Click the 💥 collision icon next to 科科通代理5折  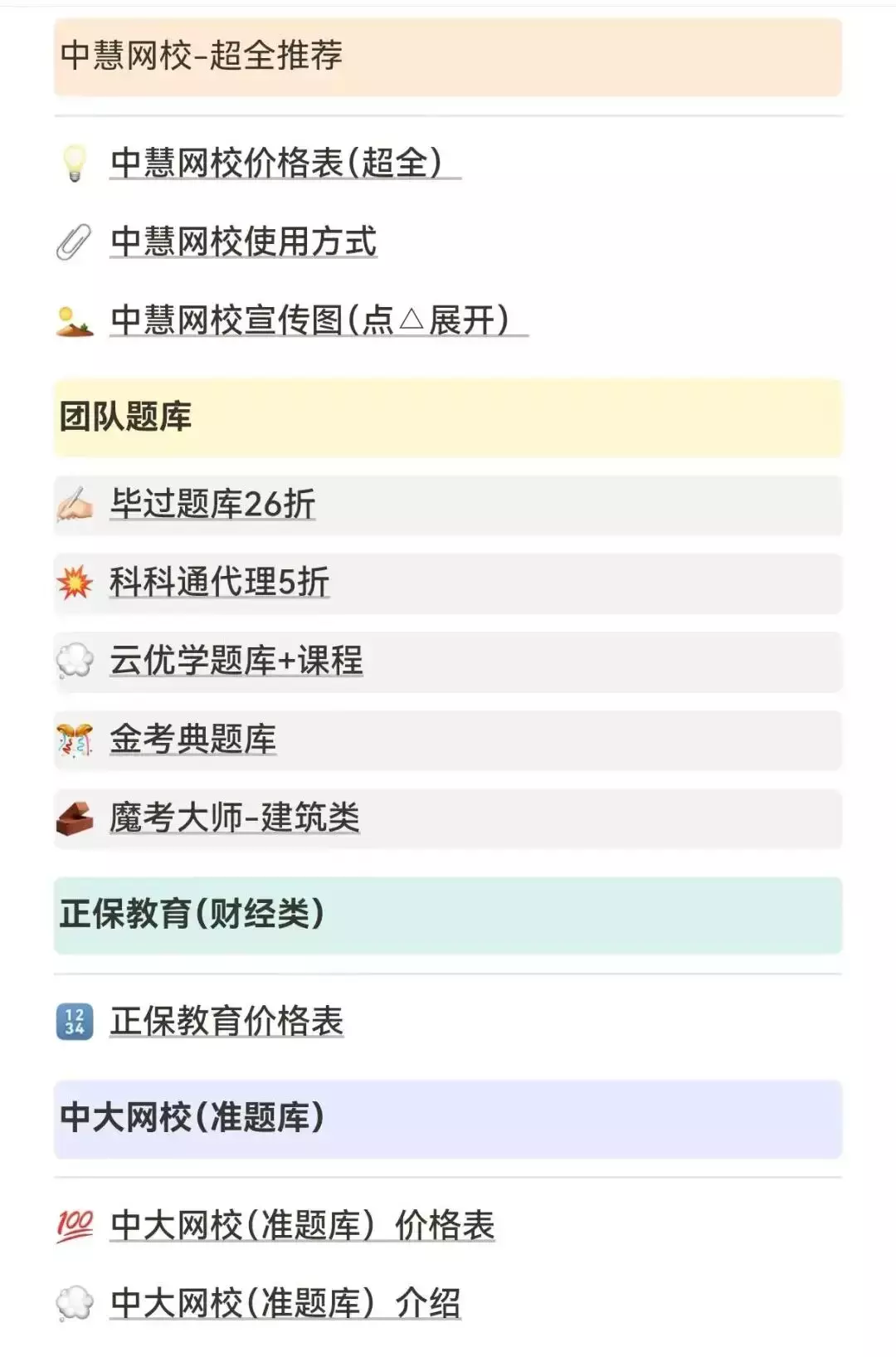[x=75, y=583]
